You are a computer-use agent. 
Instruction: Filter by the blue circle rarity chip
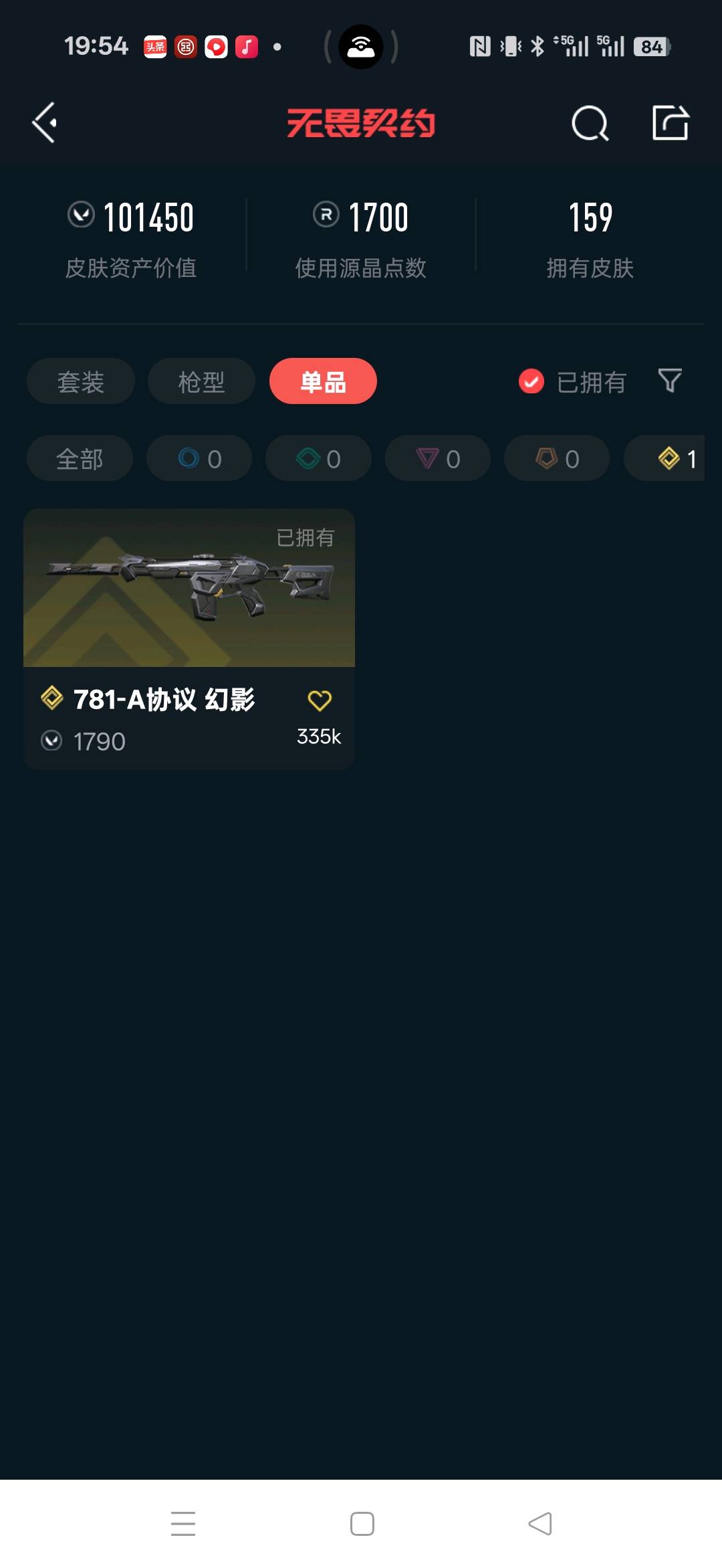point(199,459)
